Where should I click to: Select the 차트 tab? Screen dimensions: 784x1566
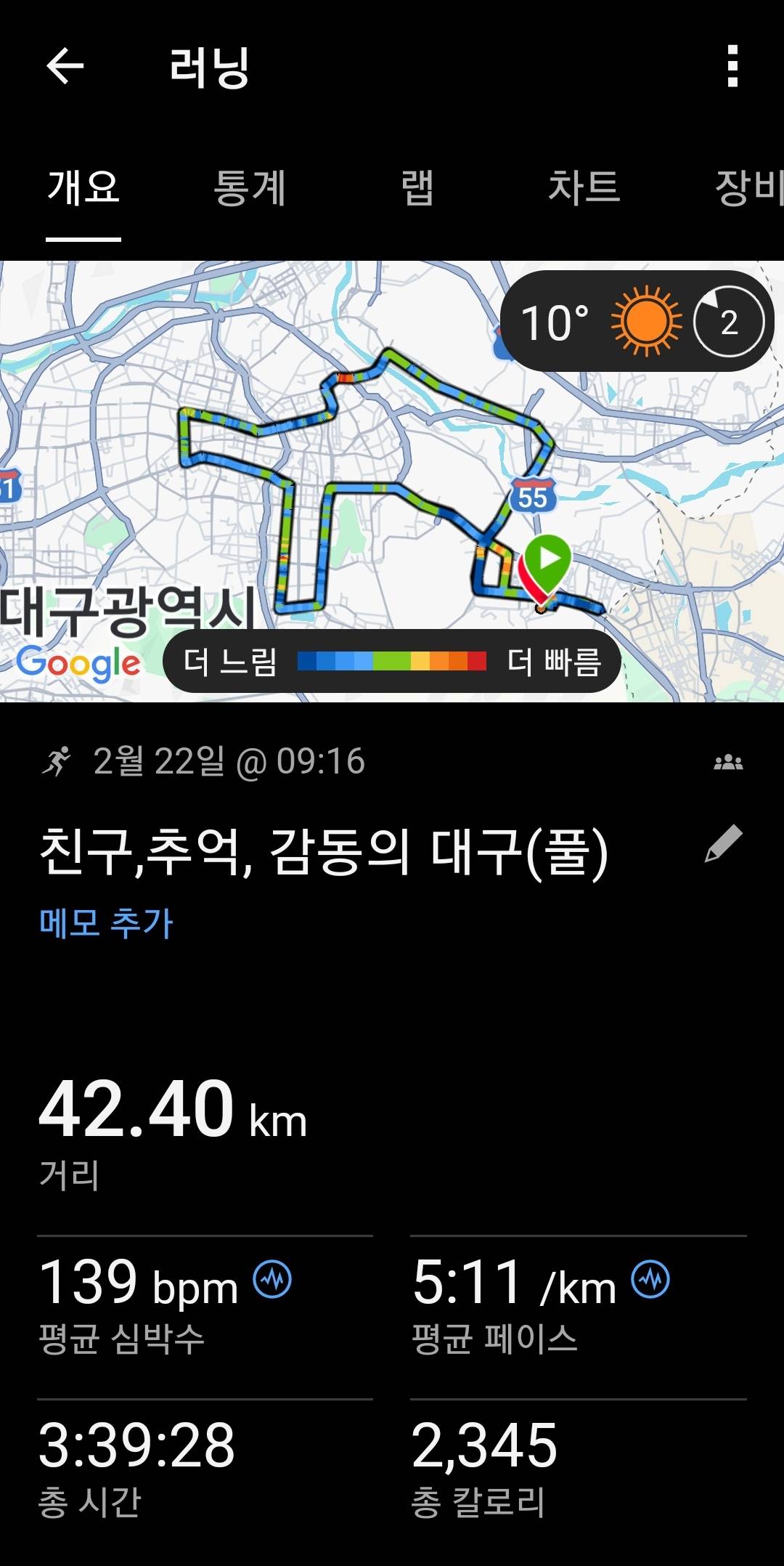tap(584, 187)
